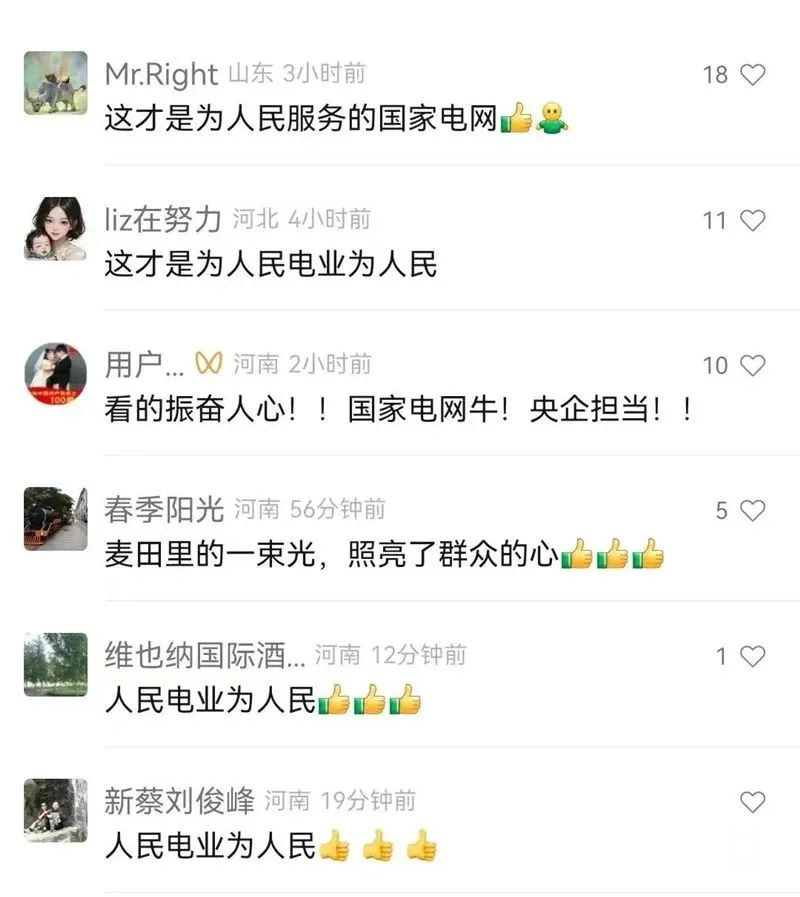View 春季阳光's profile picture
The width and height of the screenshot is (800, 897).
point(55,519)
